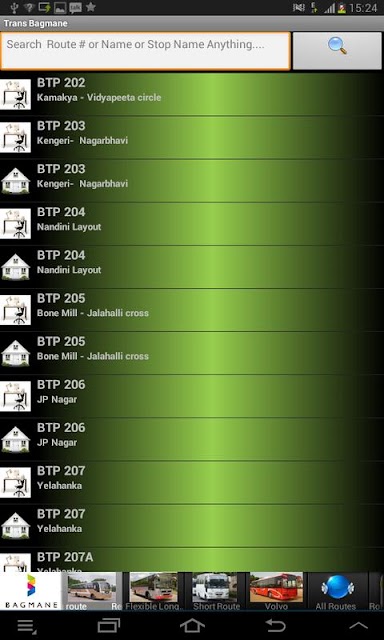This screenshot has width=384, height=640.
Task: Choose BTP 207 Yelahanka with the house icon
Action: coord(192,526)
